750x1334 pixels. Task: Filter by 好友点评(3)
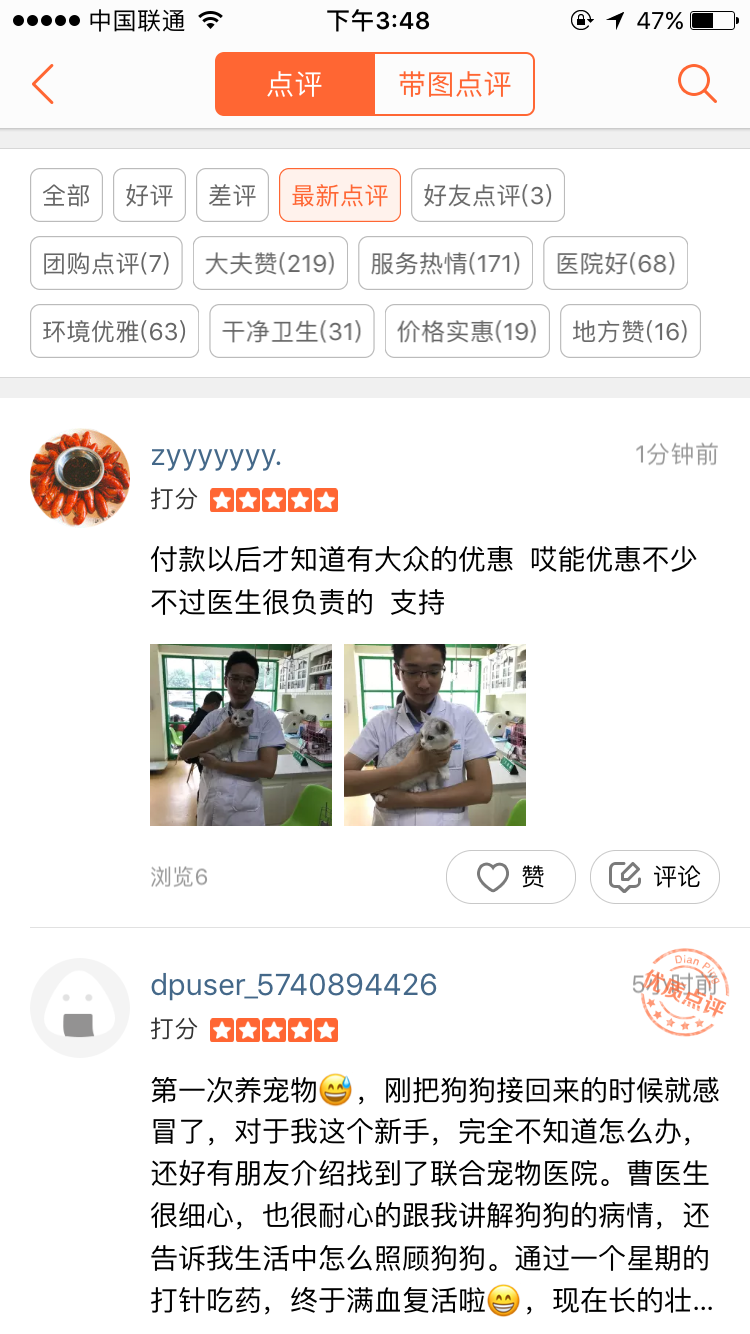click(487, 195)
